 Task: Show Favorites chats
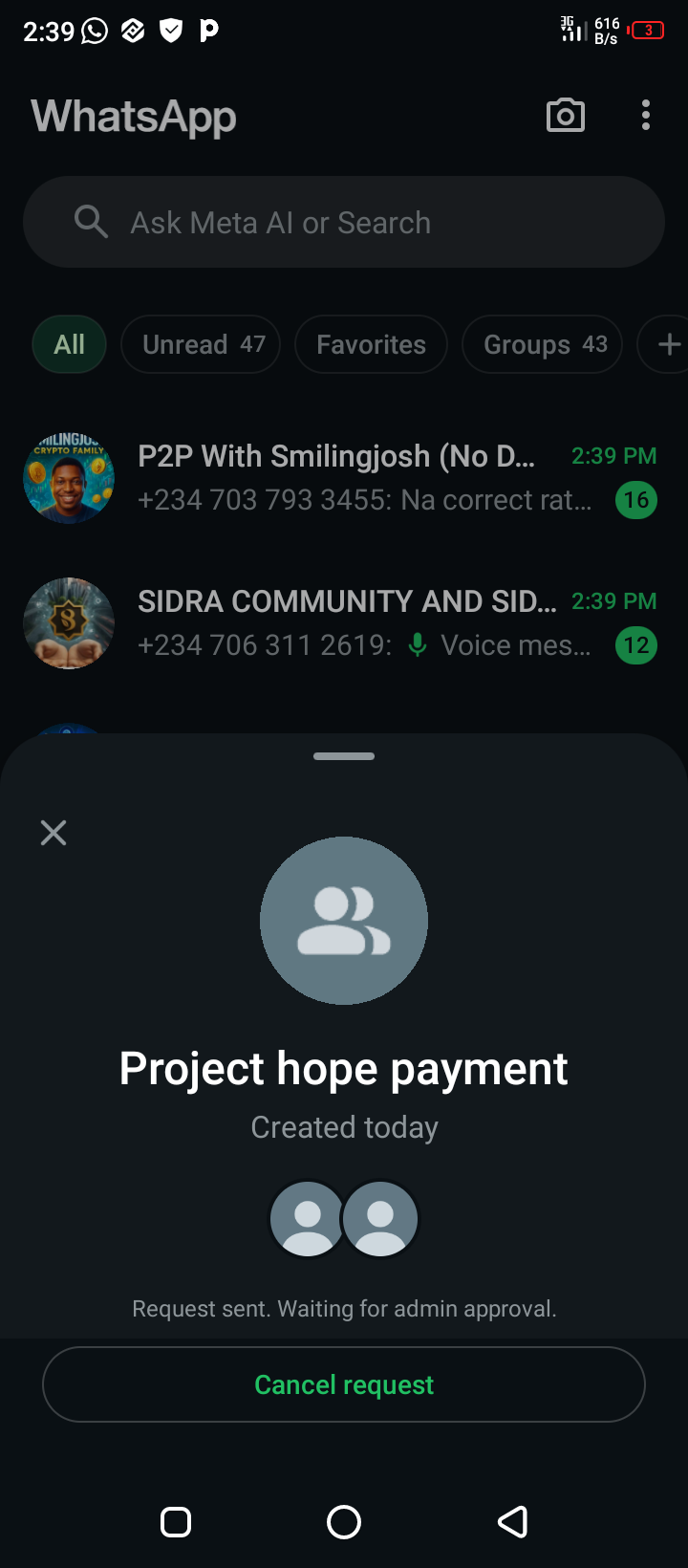pyautogui.click(x=371, y=344)
